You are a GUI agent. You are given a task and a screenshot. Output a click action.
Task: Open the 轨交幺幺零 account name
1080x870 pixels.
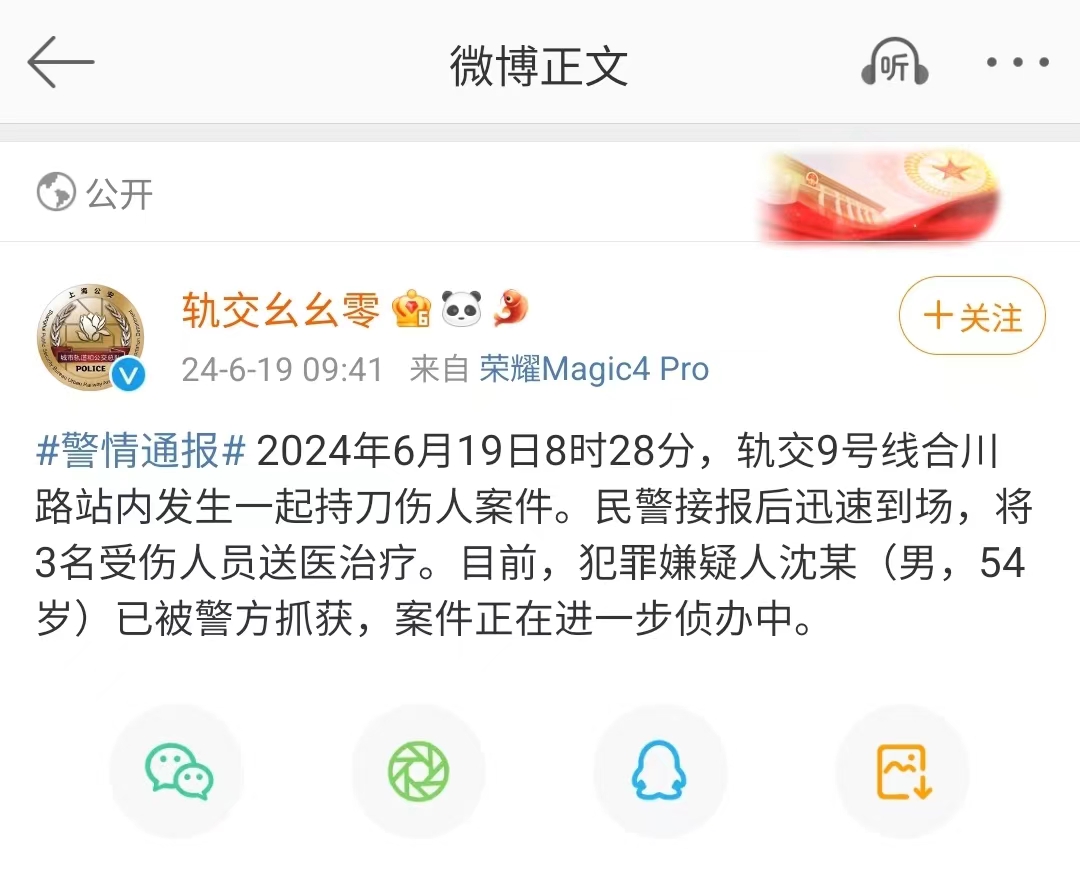[281, 311]
